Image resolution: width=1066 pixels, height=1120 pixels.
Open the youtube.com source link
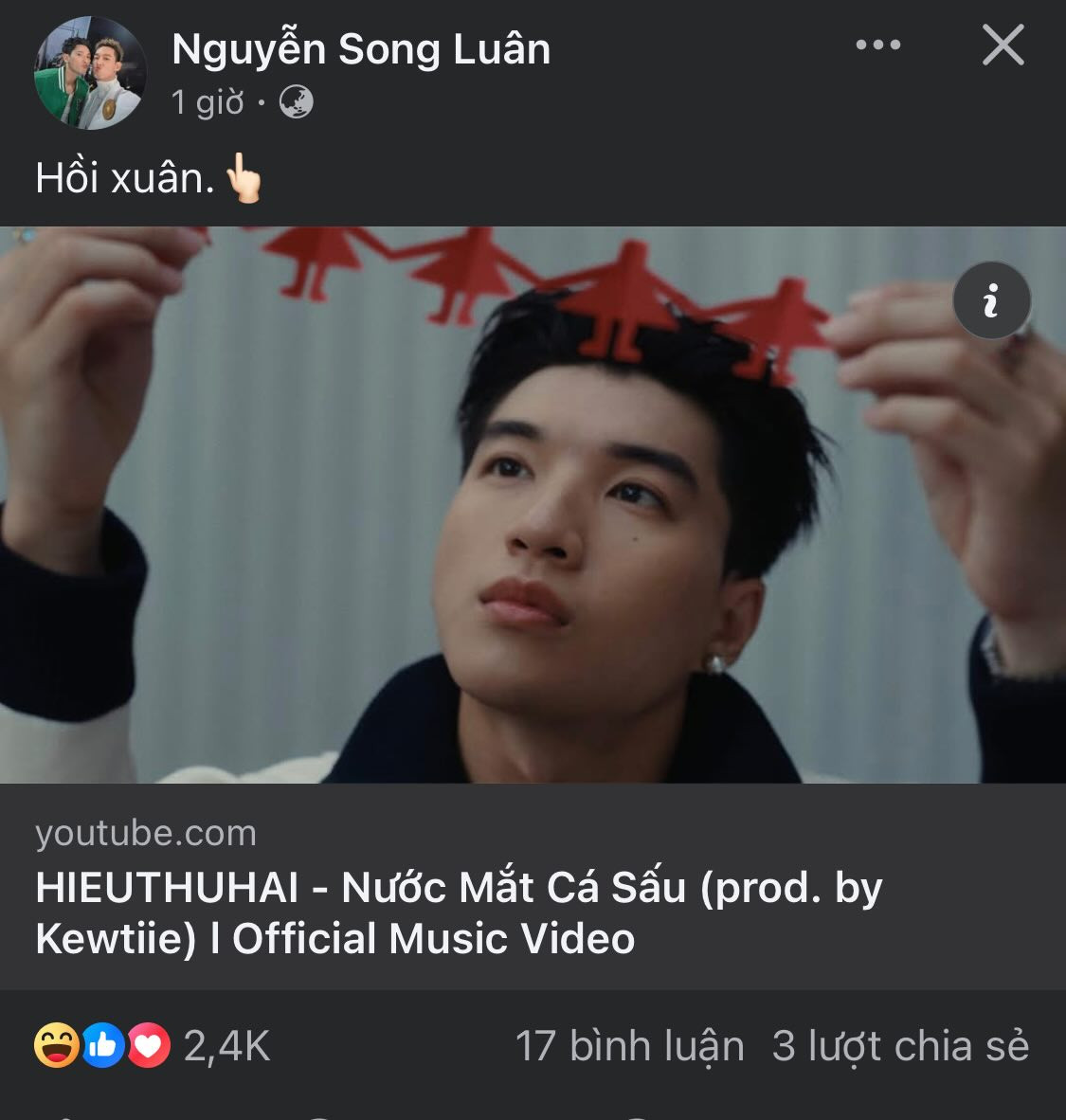click(x=146, y=833)
